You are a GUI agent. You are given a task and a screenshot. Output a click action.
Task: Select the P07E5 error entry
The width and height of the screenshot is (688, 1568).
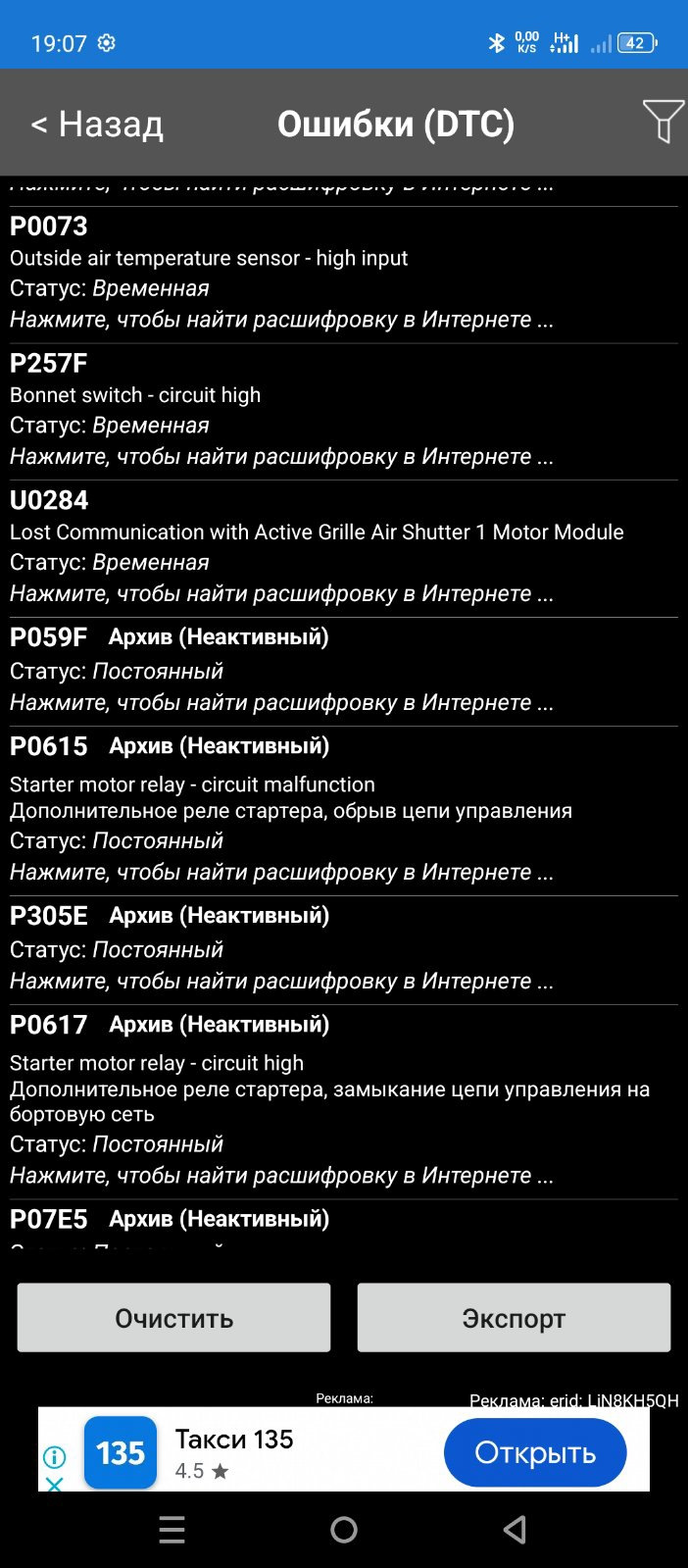pyautogui.click(x=344, y=1224)
